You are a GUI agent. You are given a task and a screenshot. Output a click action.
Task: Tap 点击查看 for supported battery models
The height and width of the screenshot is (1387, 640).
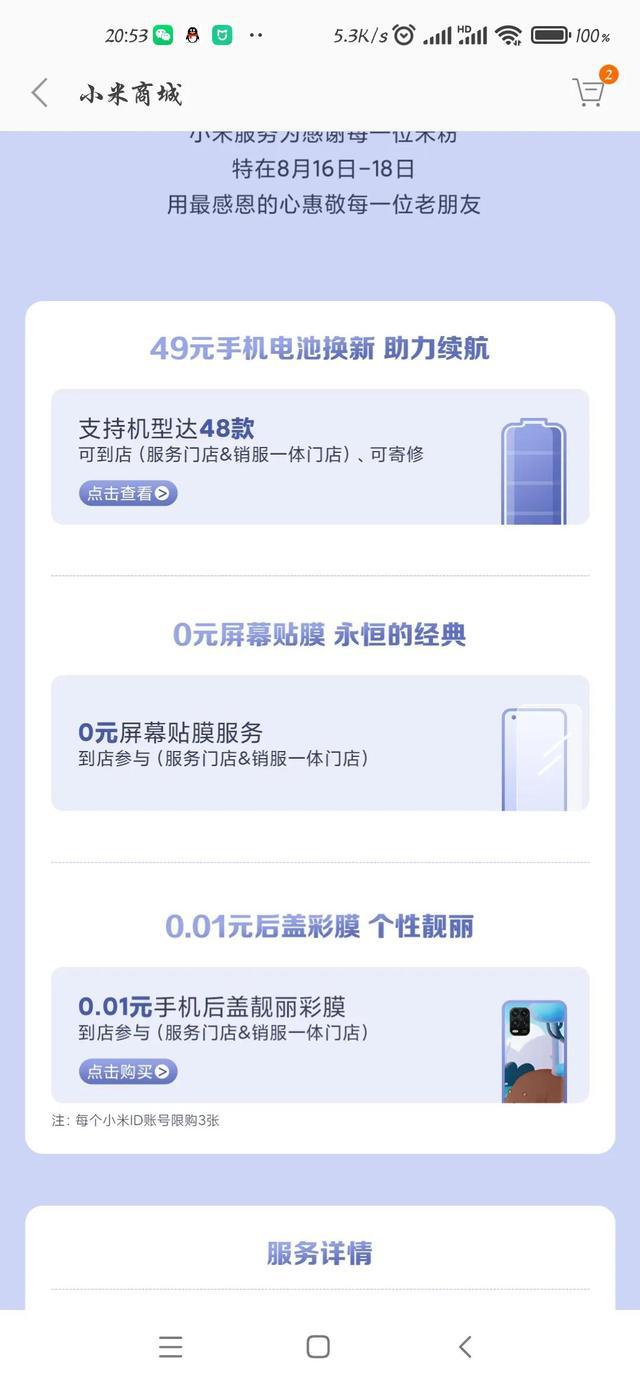pos(128,493)
